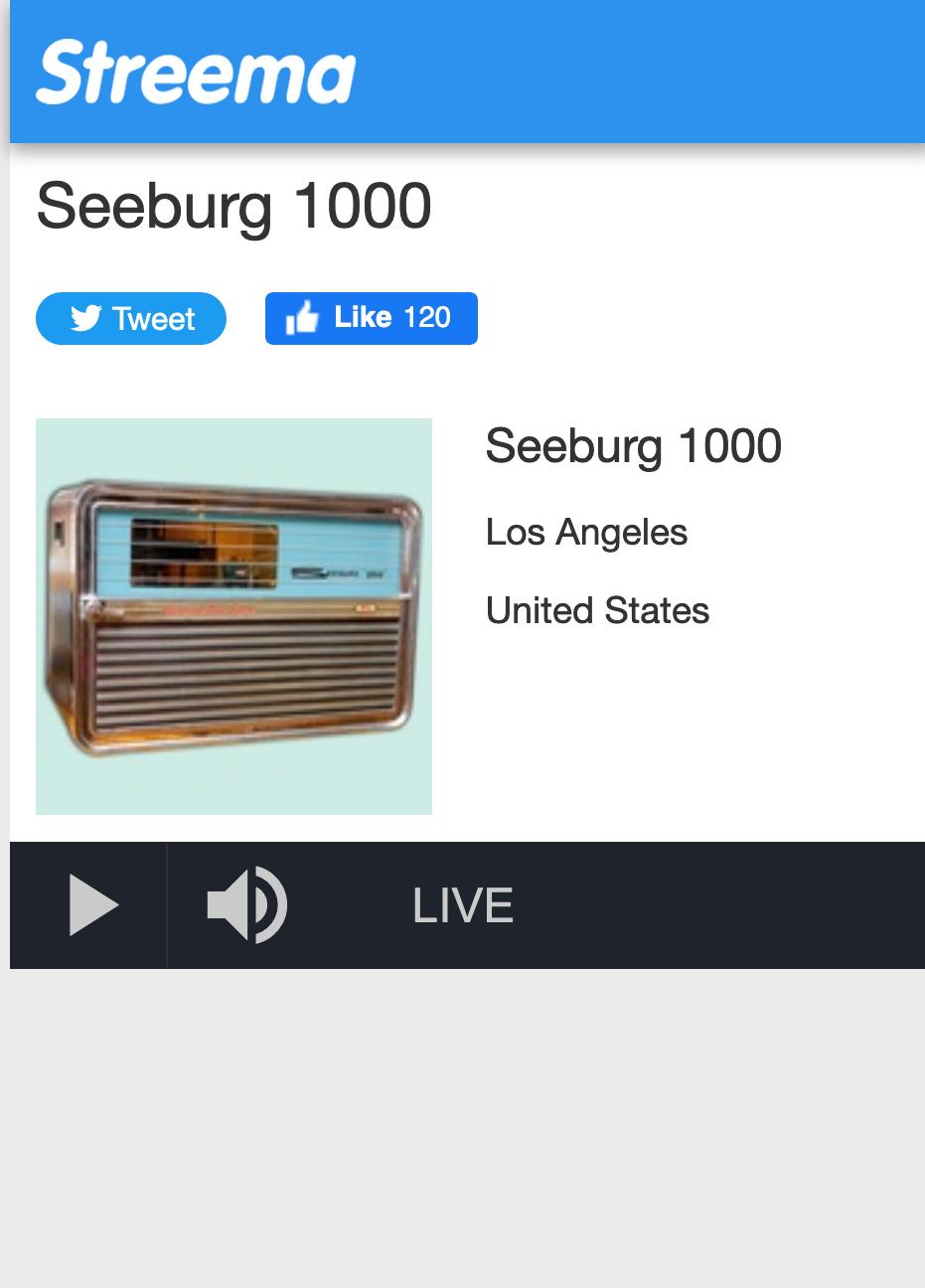Screen dimensions: 925x1288
Task: Browse United States radio stations
Action: 597,610
